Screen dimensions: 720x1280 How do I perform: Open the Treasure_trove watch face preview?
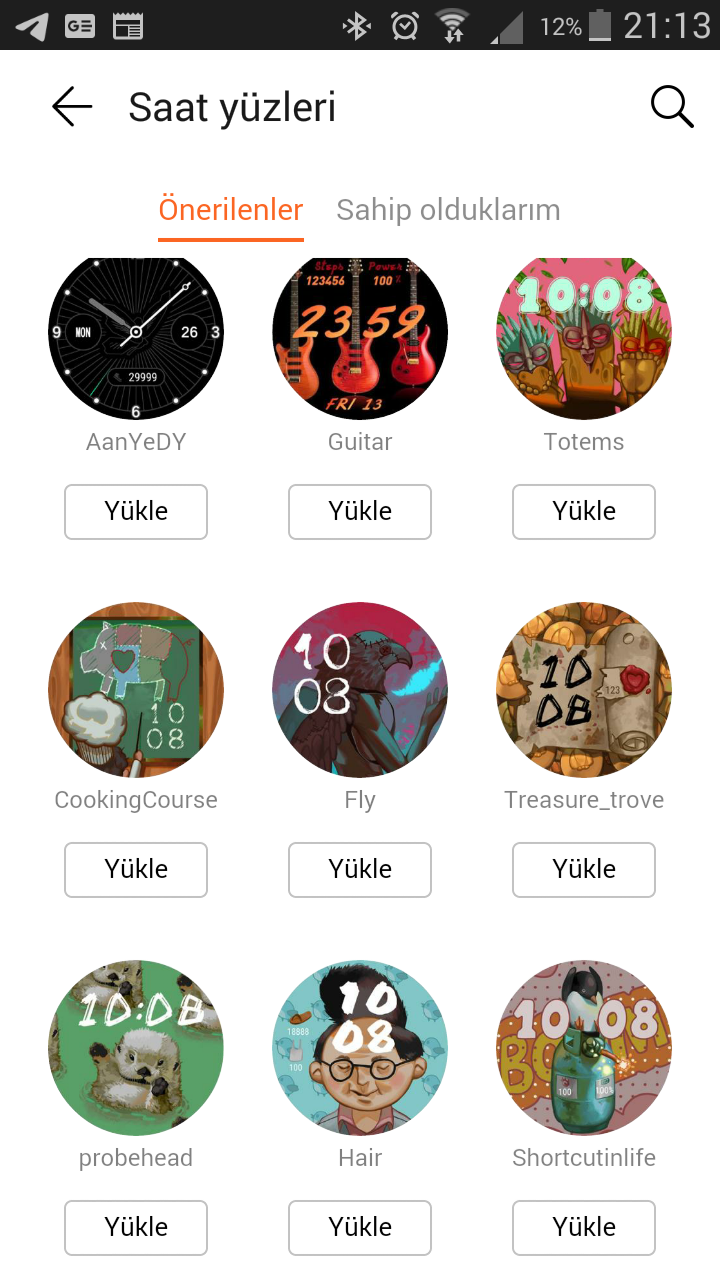pos(584,690)
